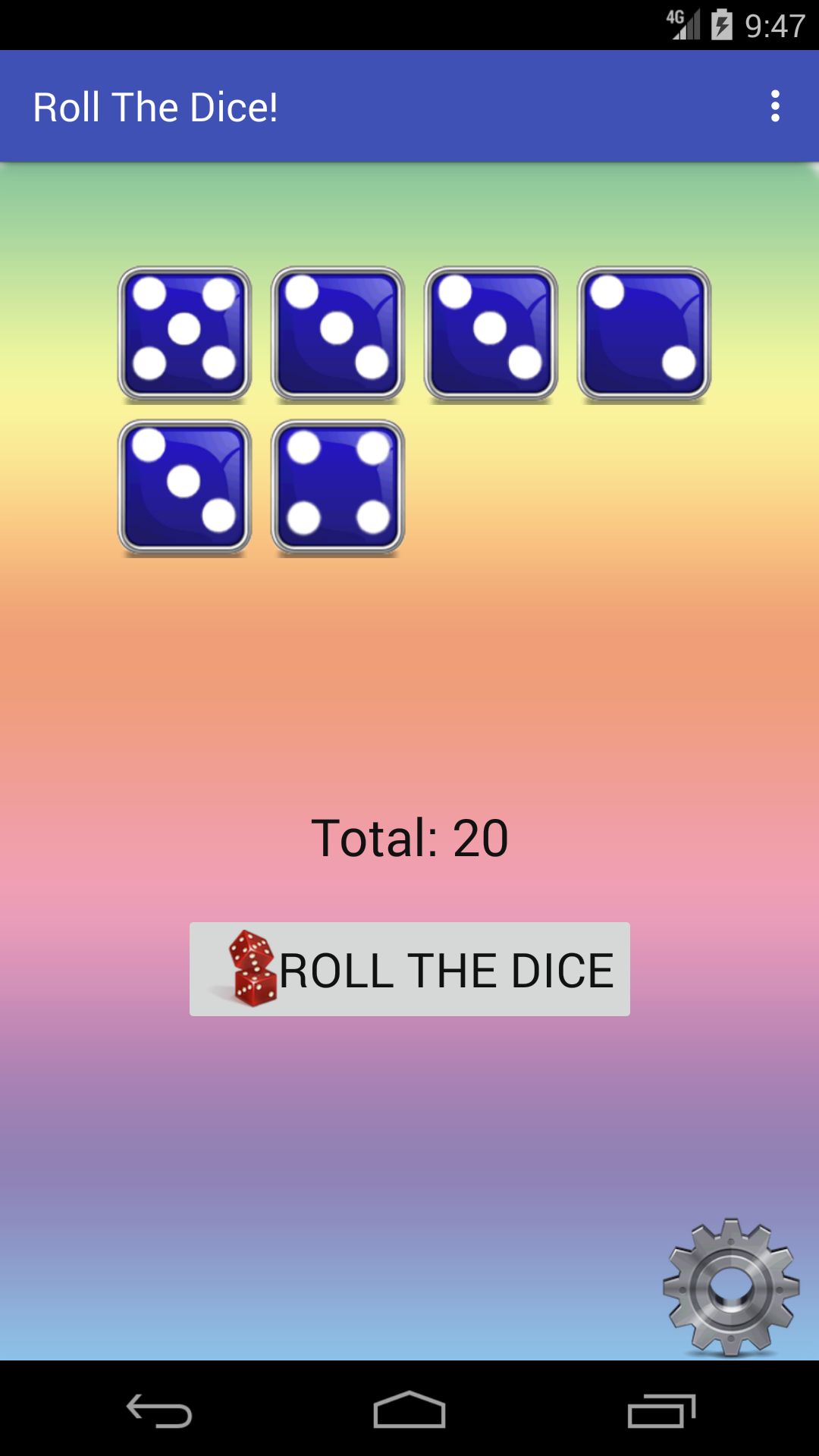The width and height of the screenshot is (819, 1456).
Task: Go back using the system back button
Action: click(x=159, y=1411)
